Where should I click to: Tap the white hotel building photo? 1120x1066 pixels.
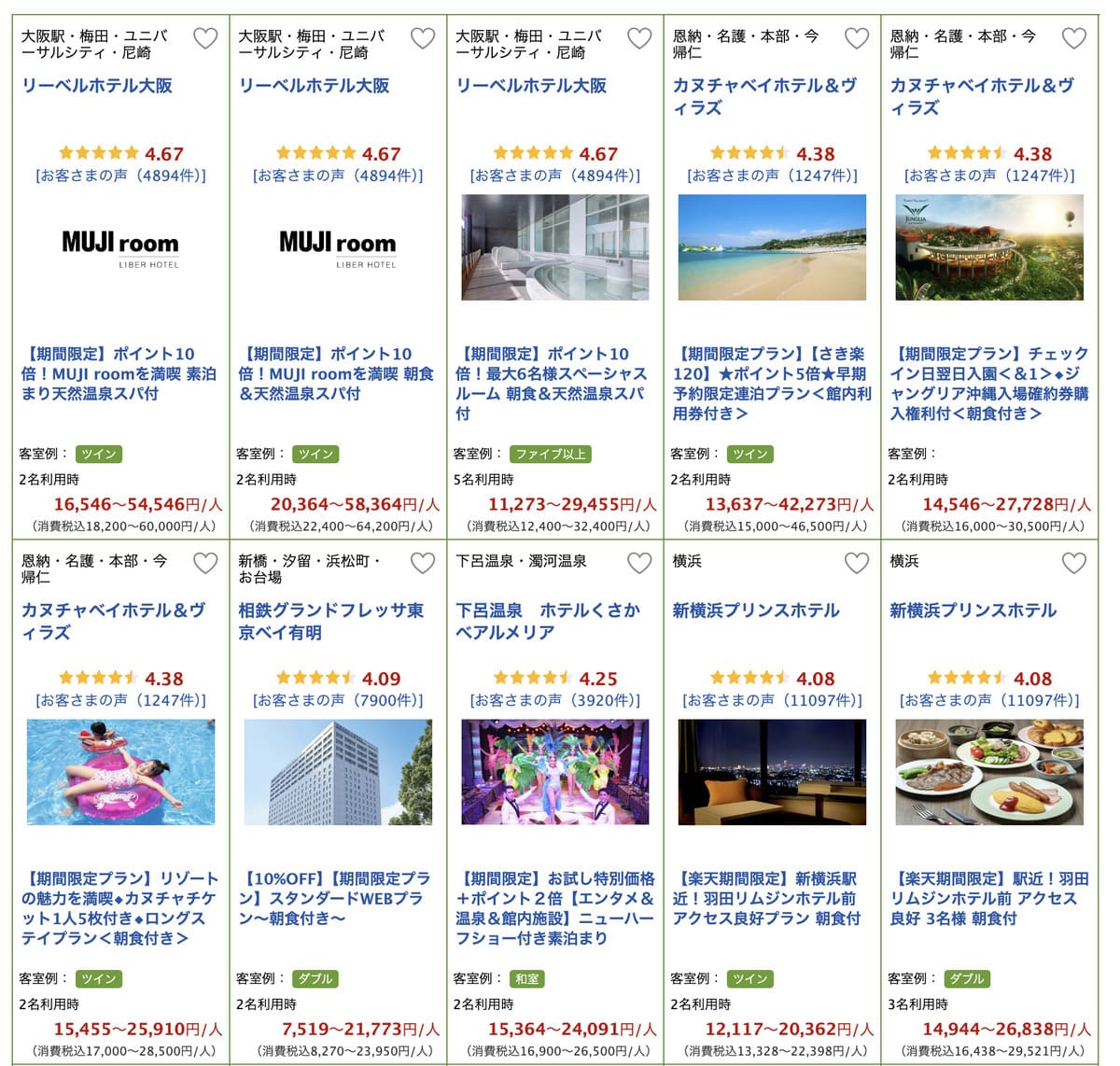pyautogui.click(x=338, y=772)
